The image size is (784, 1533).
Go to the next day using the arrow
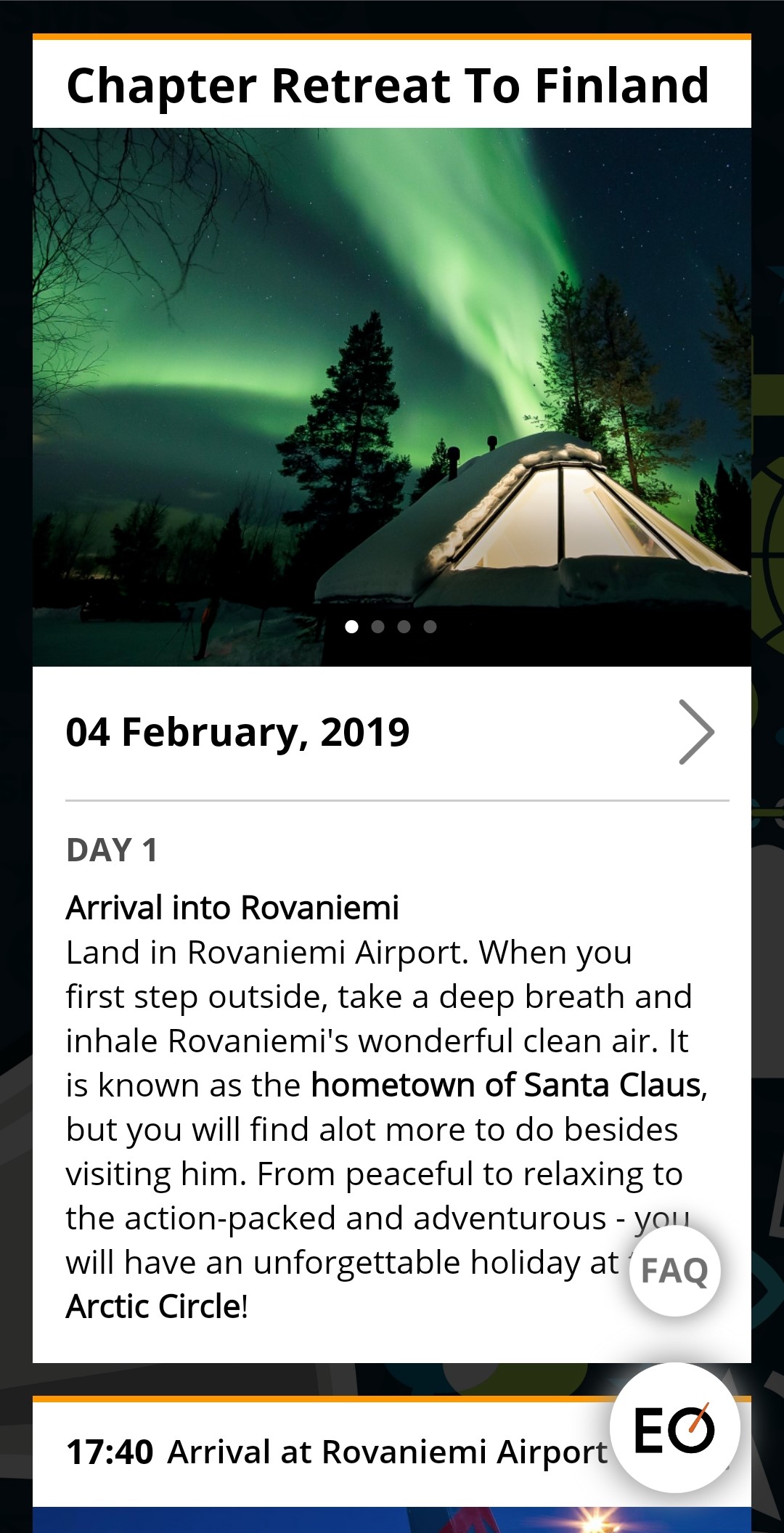696,732
